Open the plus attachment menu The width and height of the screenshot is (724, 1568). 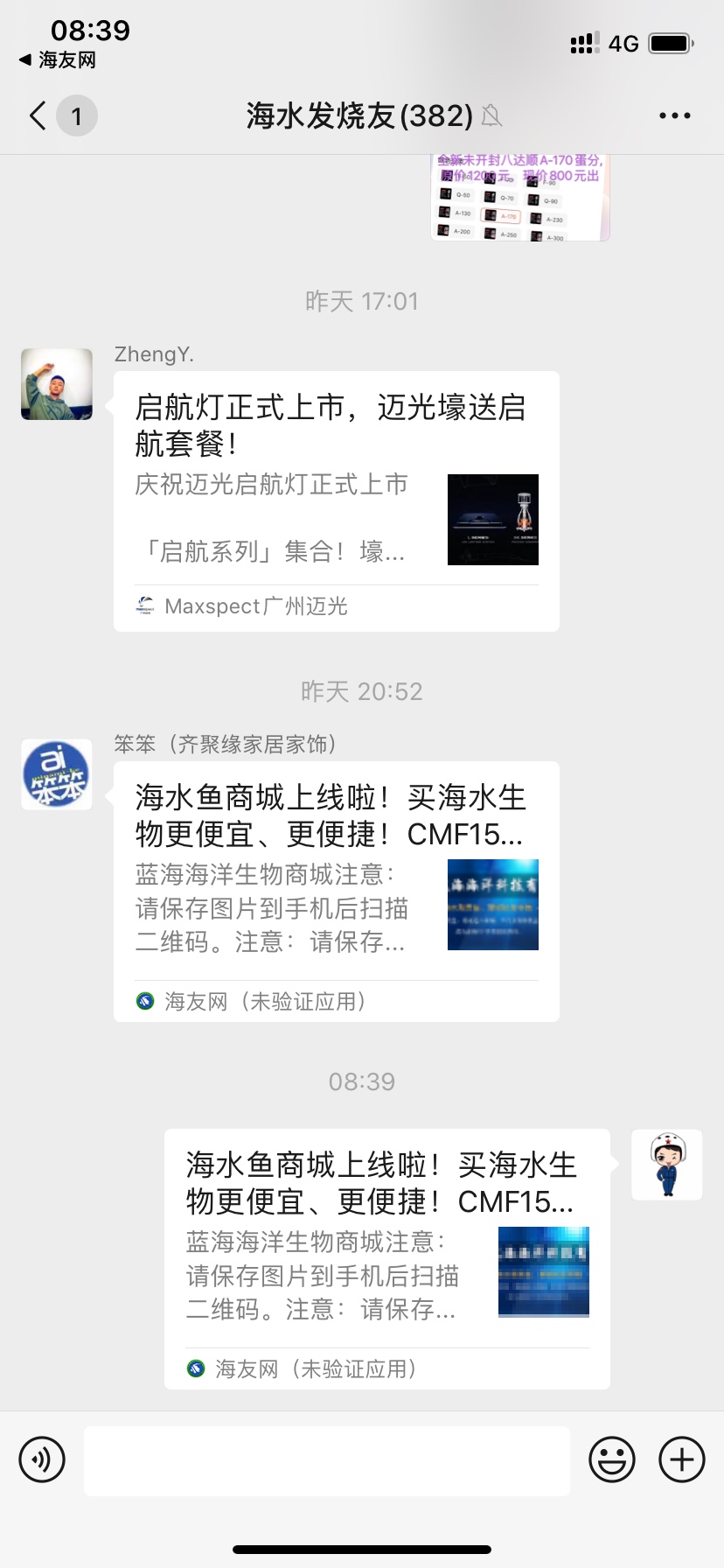click(x=681, y=1459)
